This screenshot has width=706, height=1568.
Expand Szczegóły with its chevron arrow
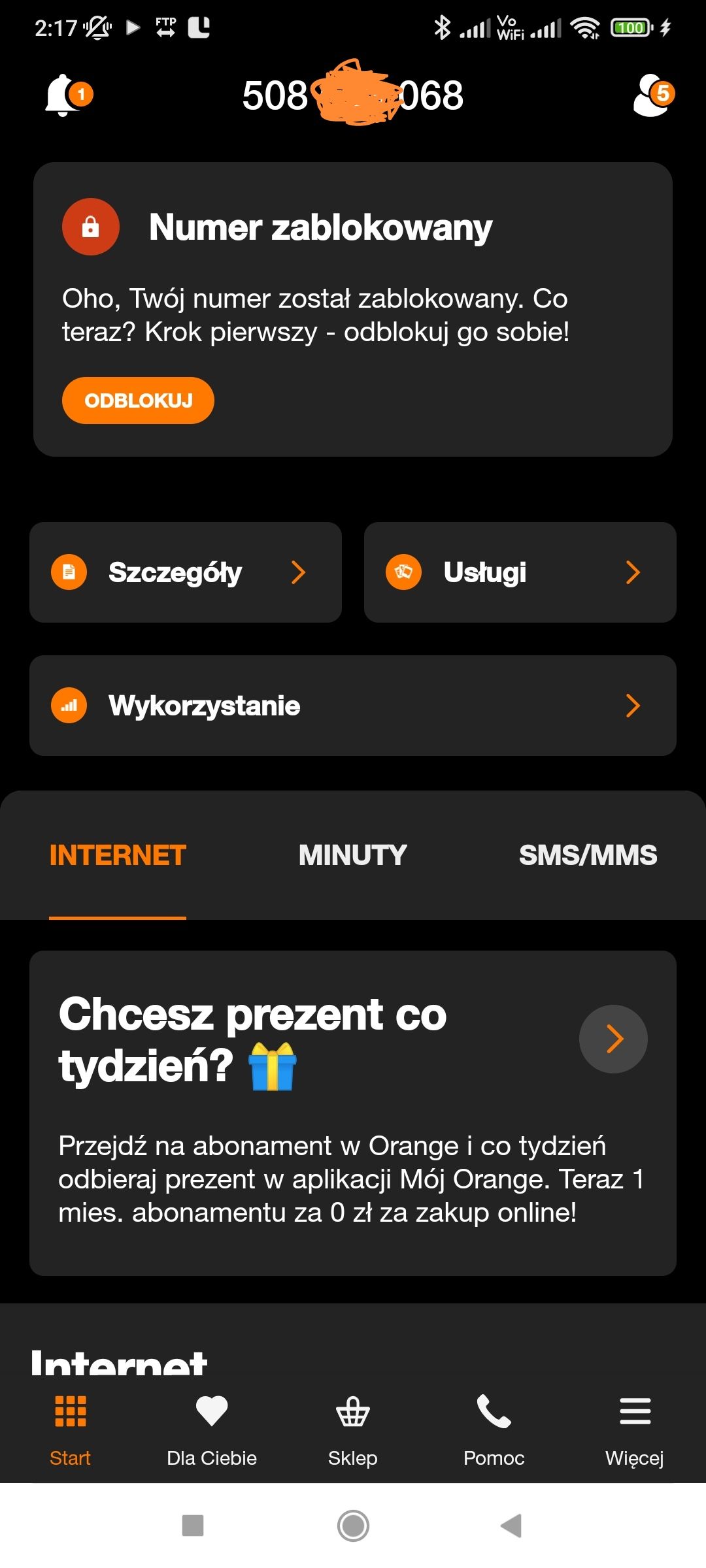299,571
